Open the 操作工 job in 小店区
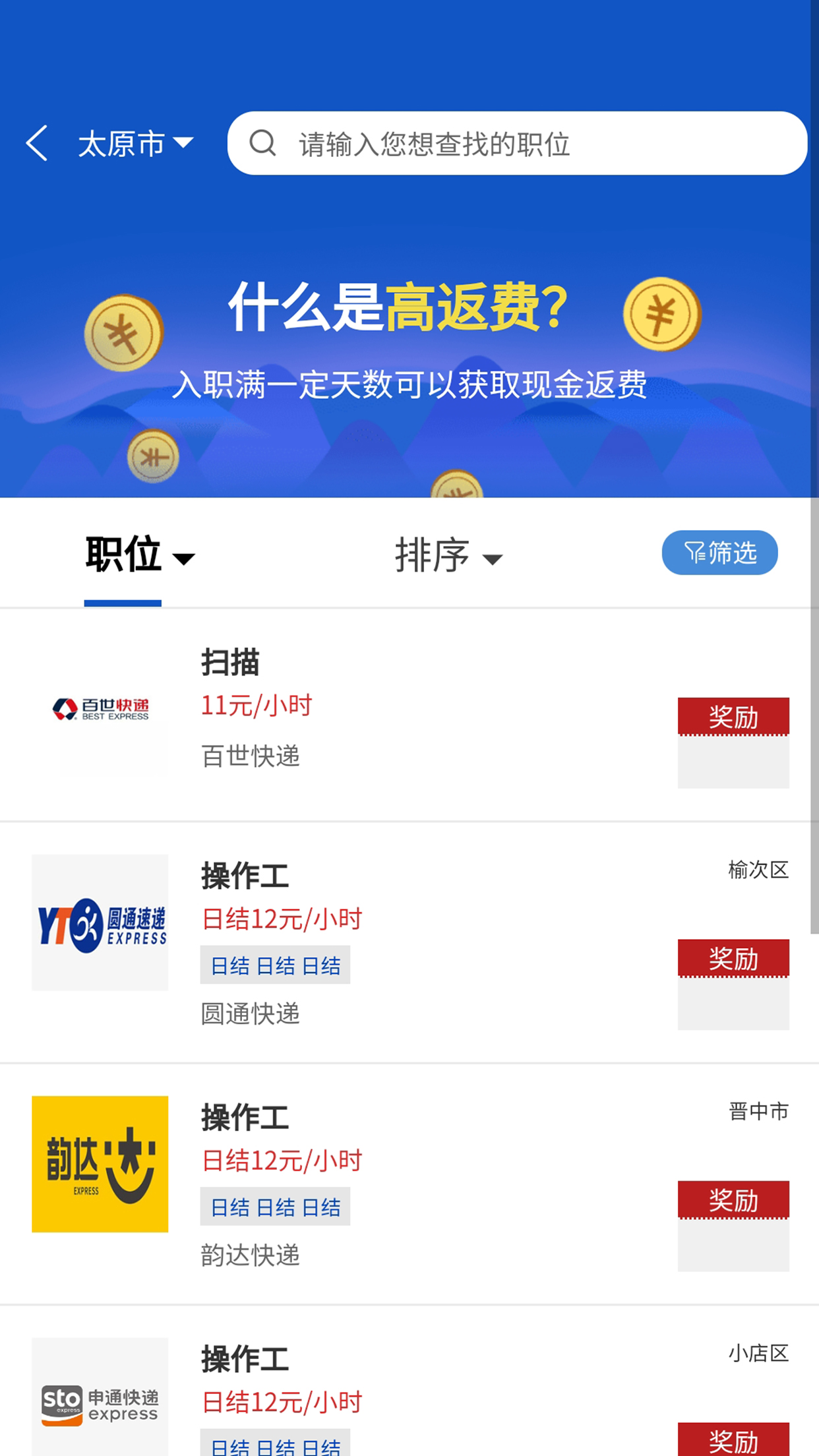 [x=409, y=1382]
